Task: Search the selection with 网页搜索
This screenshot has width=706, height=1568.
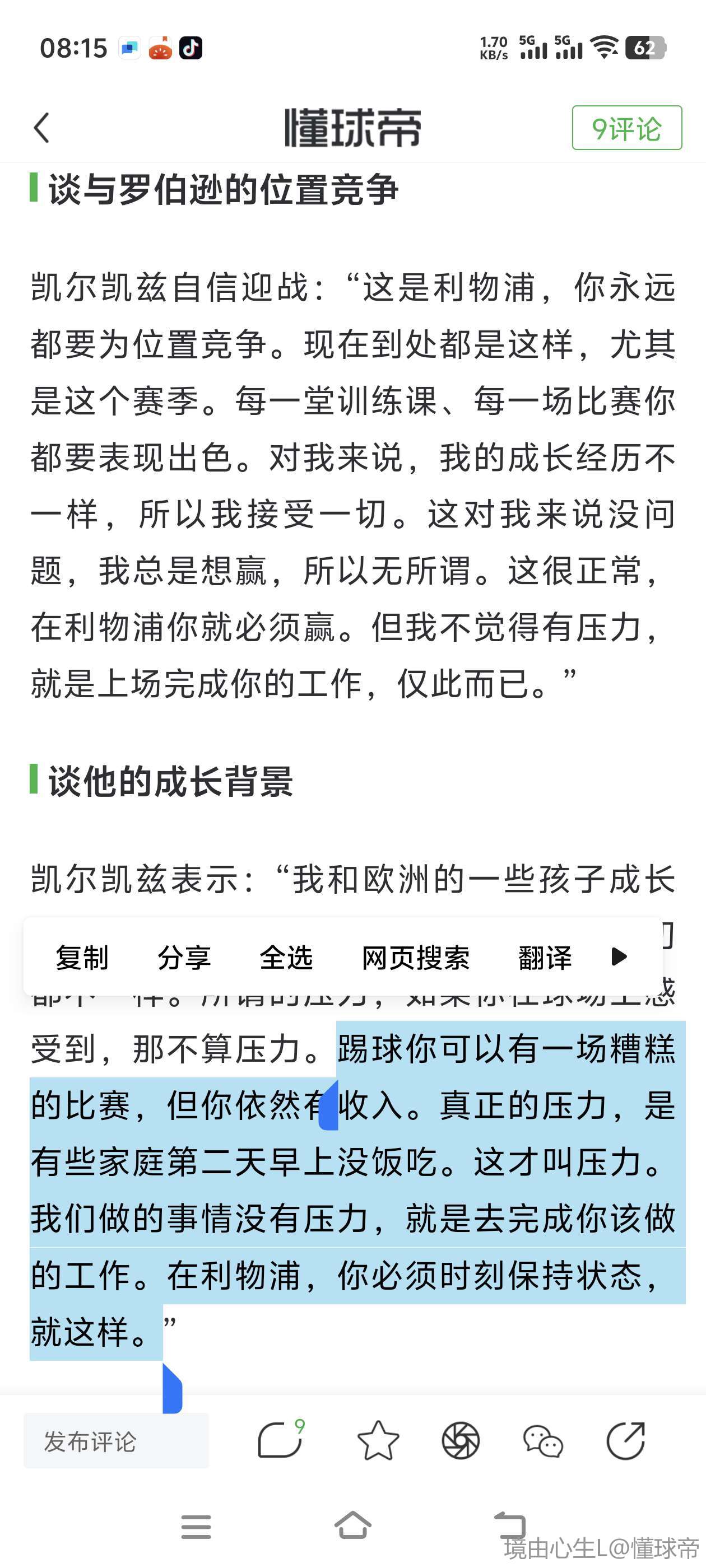Action: click(415, 958)
